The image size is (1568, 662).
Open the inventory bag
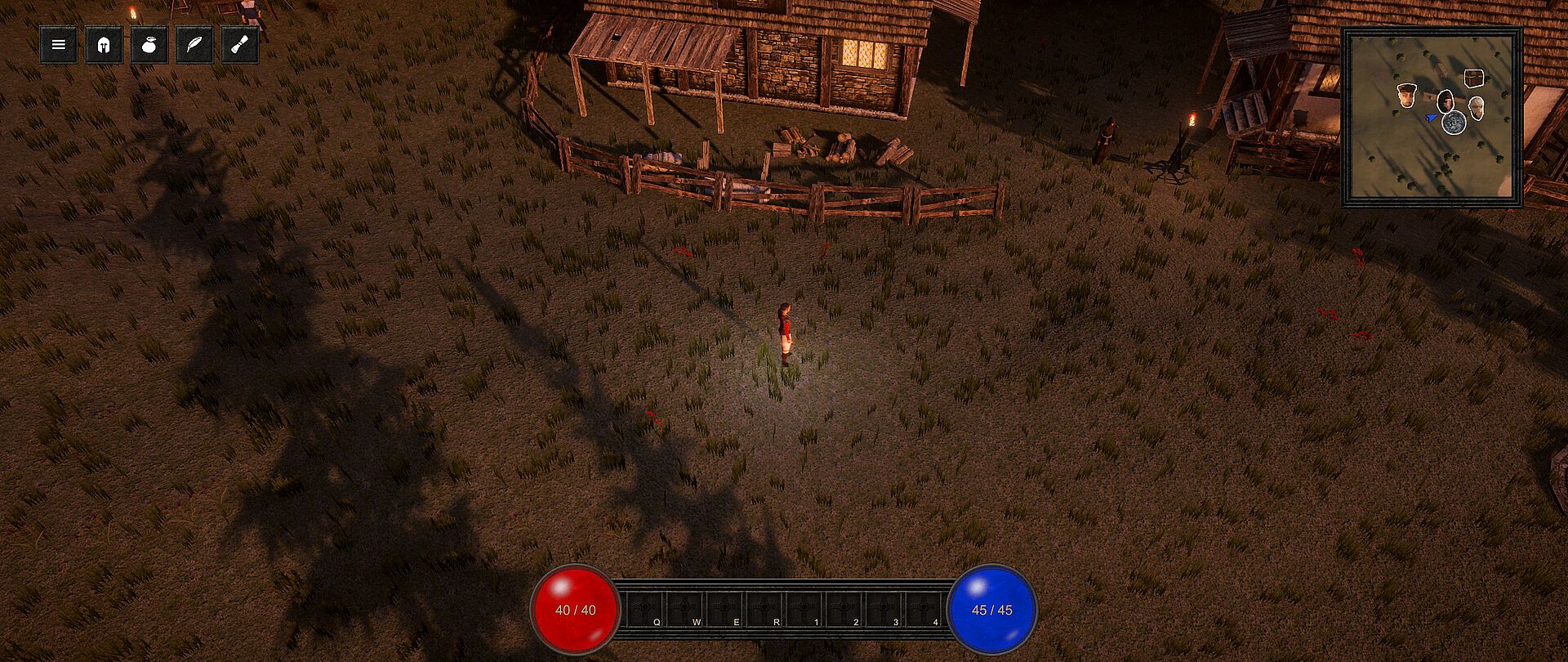pos(149,45)
